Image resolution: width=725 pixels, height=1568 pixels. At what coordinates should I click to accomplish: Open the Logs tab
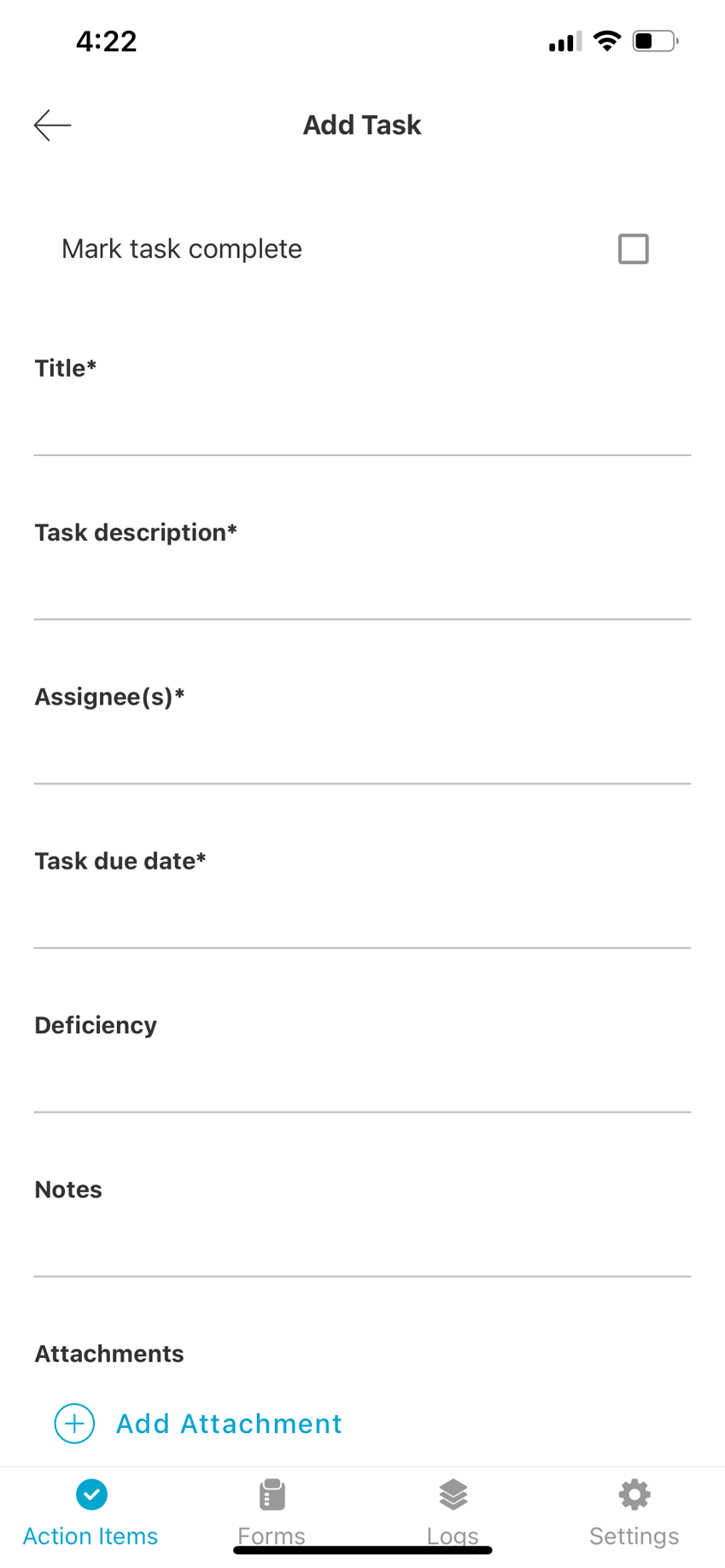coord(453,1513)
